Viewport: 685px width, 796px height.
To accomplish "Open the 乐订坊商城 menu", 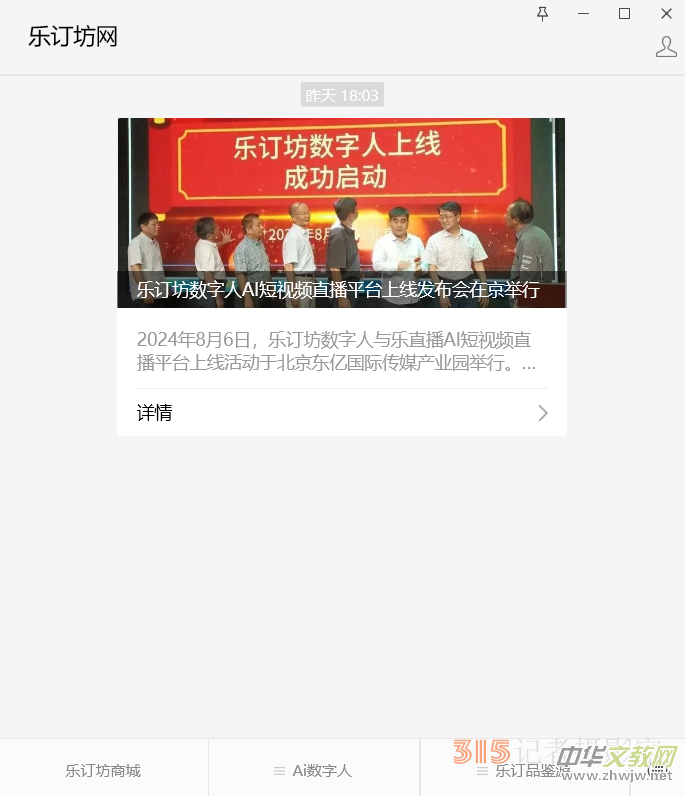I will coord(104,771).
